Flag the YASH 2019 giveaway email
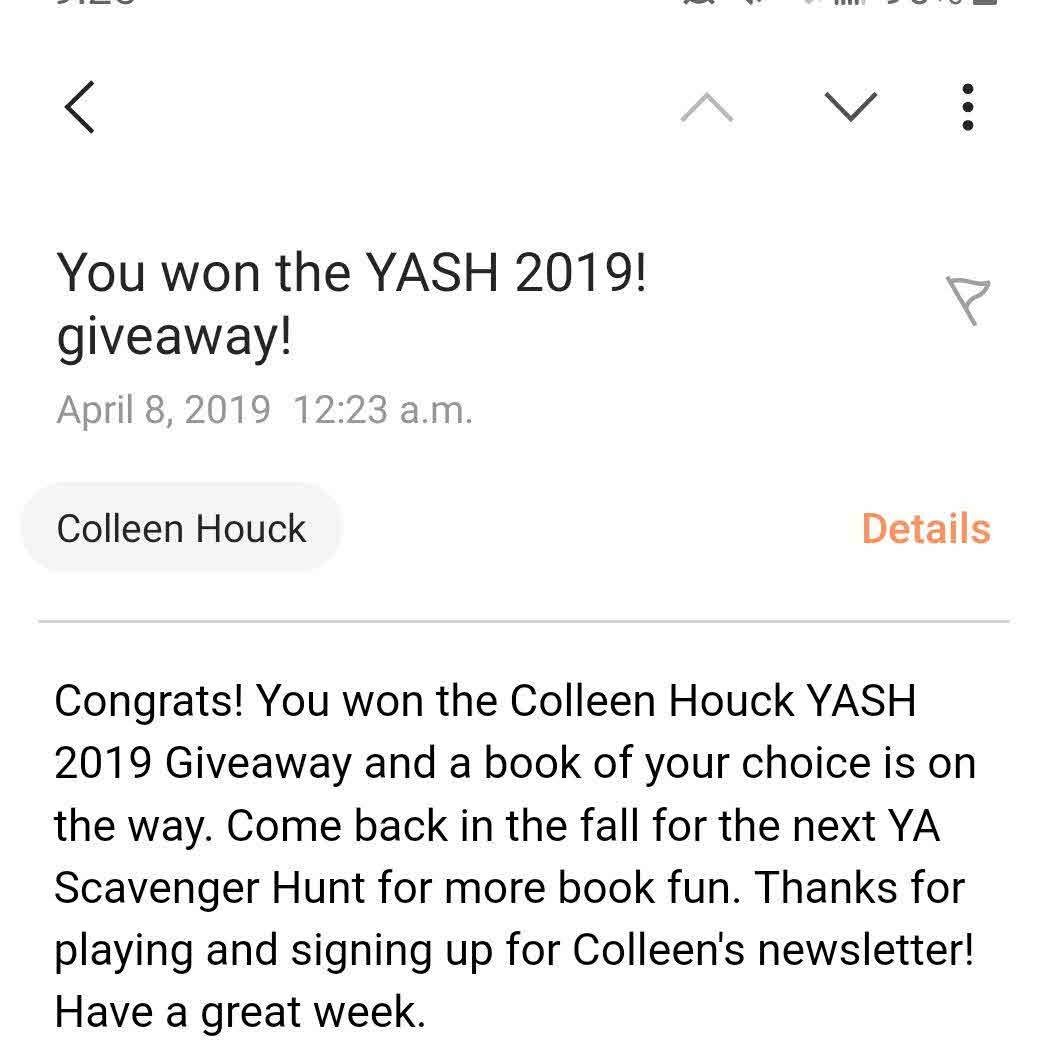 967,300
